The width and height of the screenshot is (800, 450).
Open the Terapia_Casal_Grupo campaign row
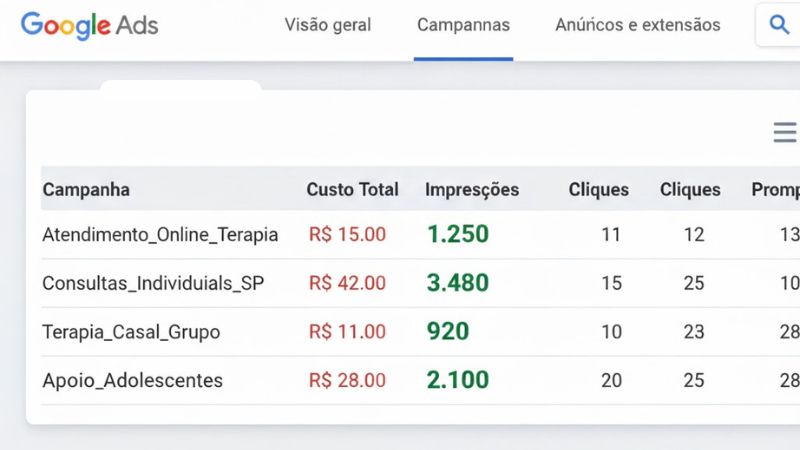(x=131, y=332)
